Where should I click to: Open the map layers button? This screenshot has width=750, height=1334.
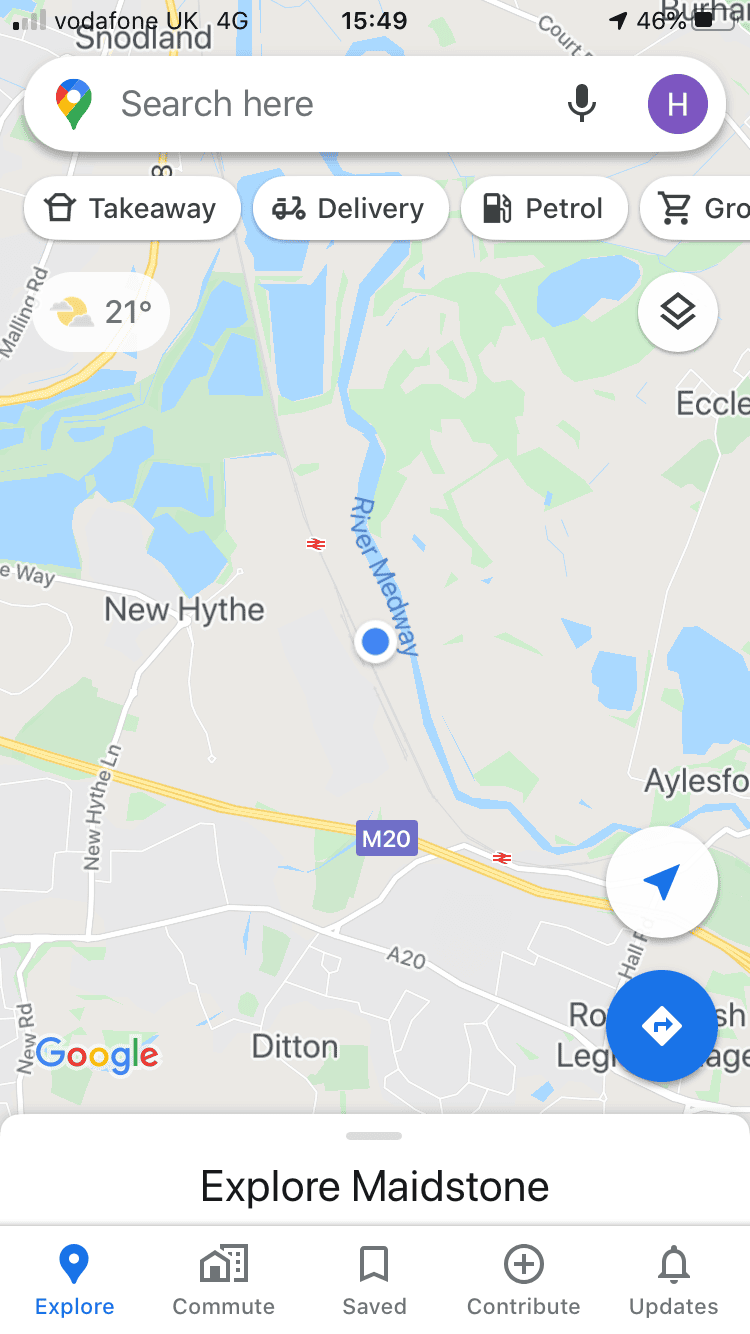click(x=678, y=312)
